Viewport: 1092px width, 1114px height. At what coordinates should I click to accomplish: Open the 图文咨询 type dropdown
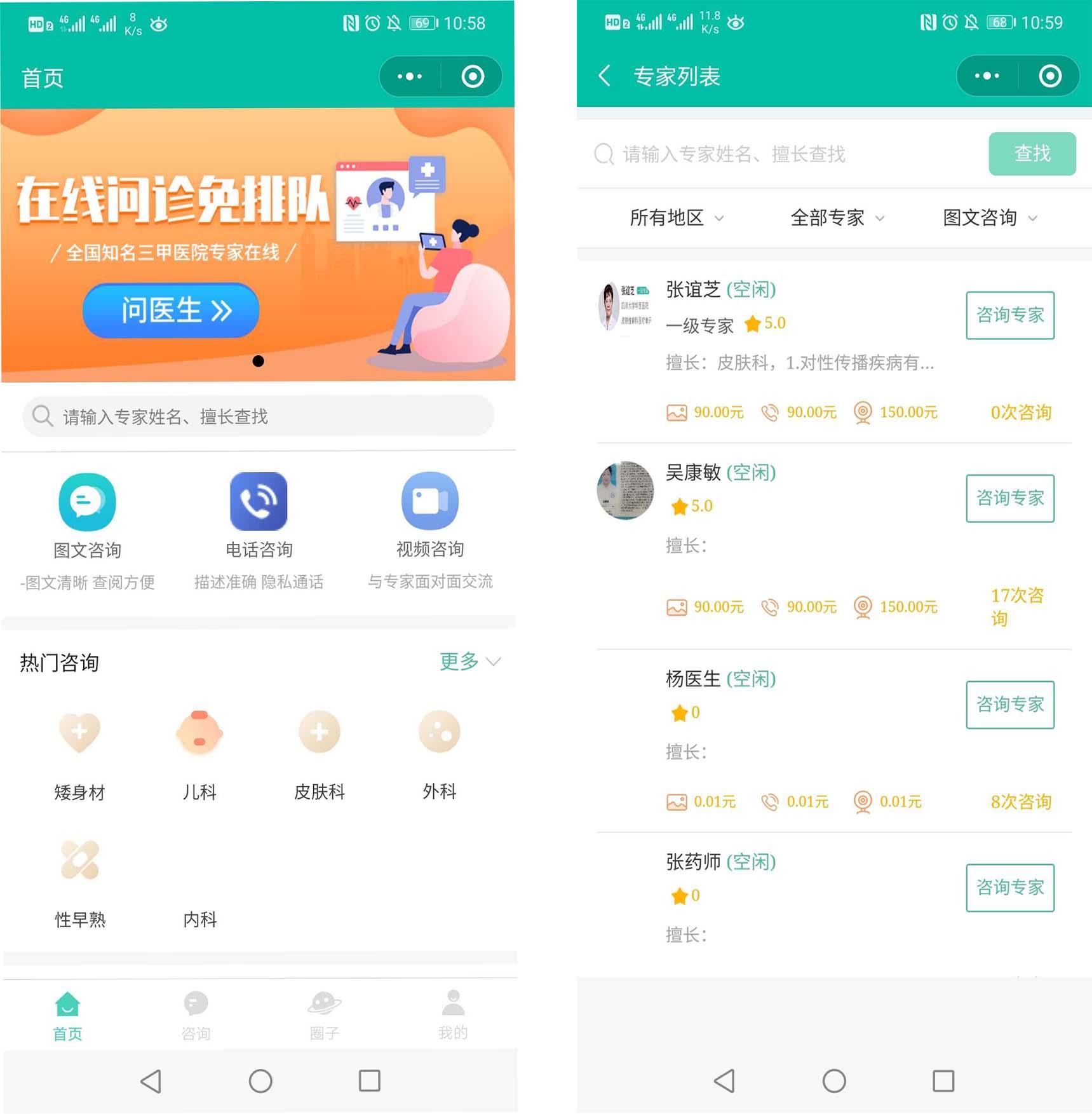pyautogui.click(x=989, y=218)
